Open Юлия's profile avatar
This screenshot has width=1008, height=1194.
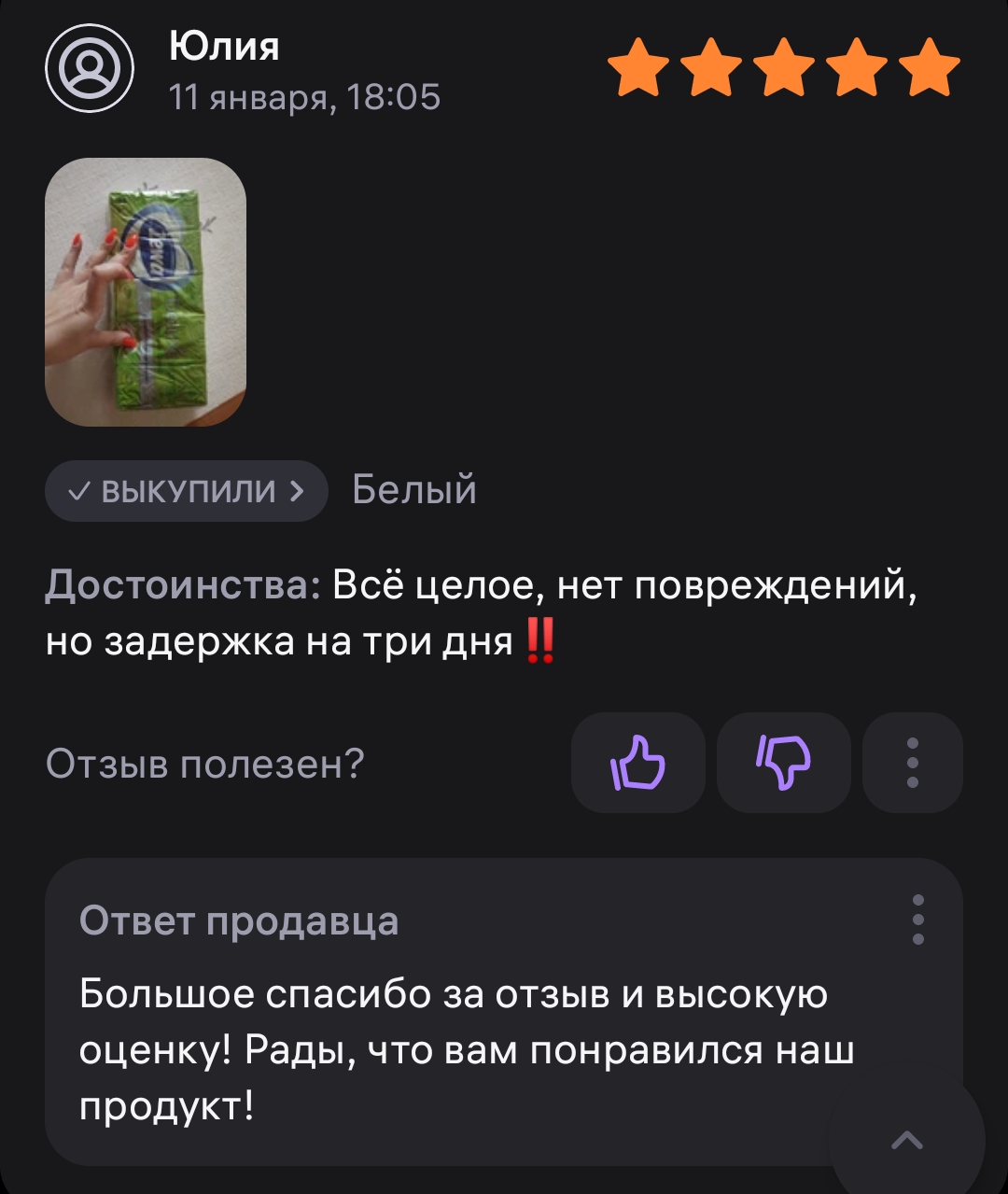(91, 69)
